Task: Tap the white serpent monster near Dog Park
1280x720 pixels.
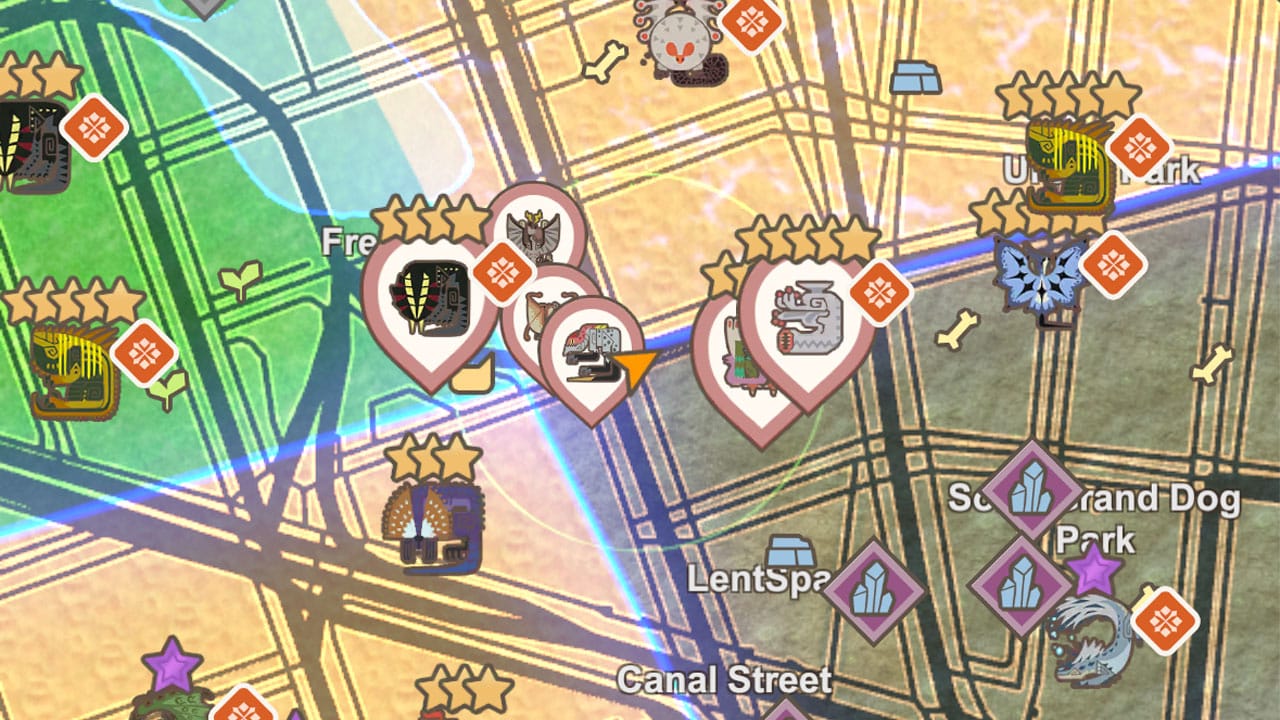Action: [x=1092, y=634]
